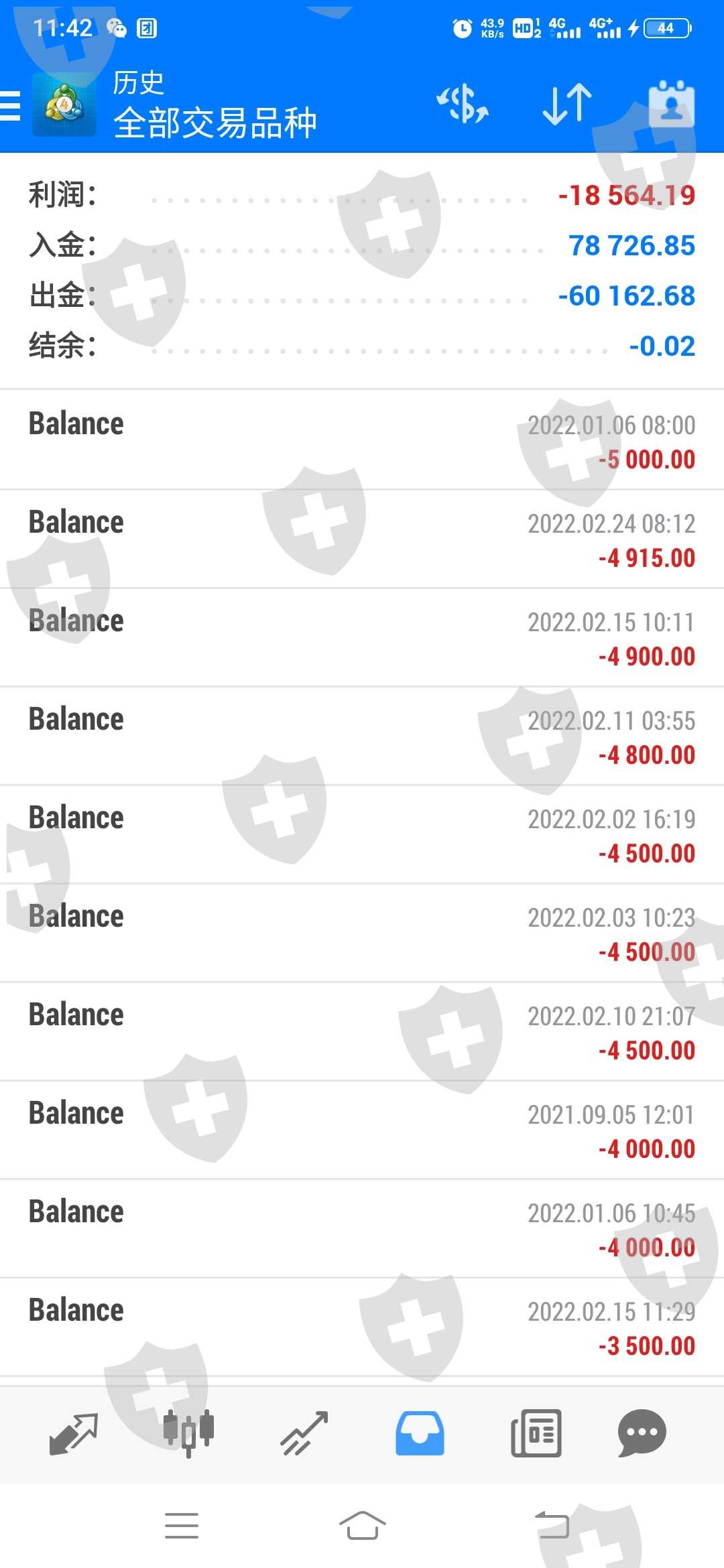Expand the Balance entry of -5 000.00
Screen dimensions: 724x1568
(x=362, y=440)
